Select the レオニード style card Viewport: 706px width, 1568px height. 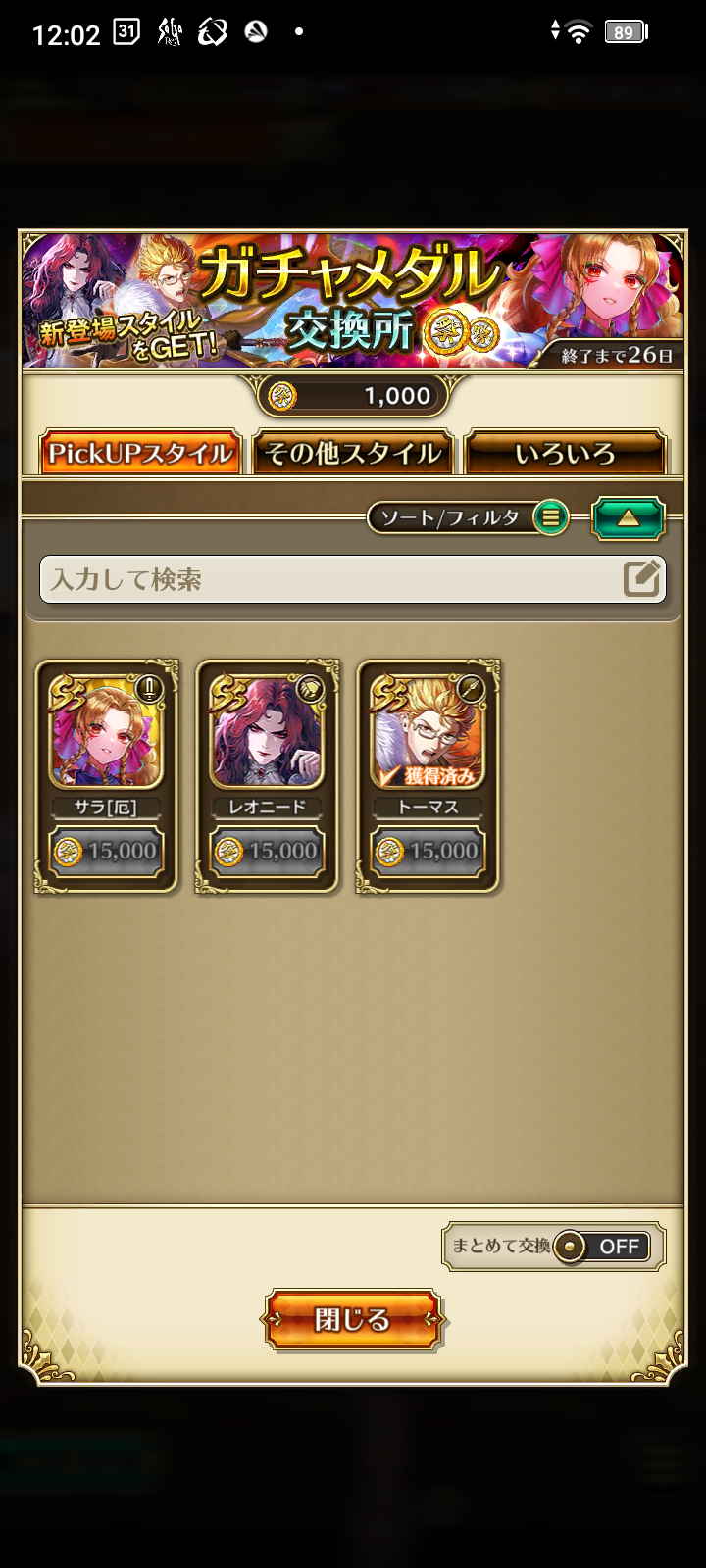268,776
